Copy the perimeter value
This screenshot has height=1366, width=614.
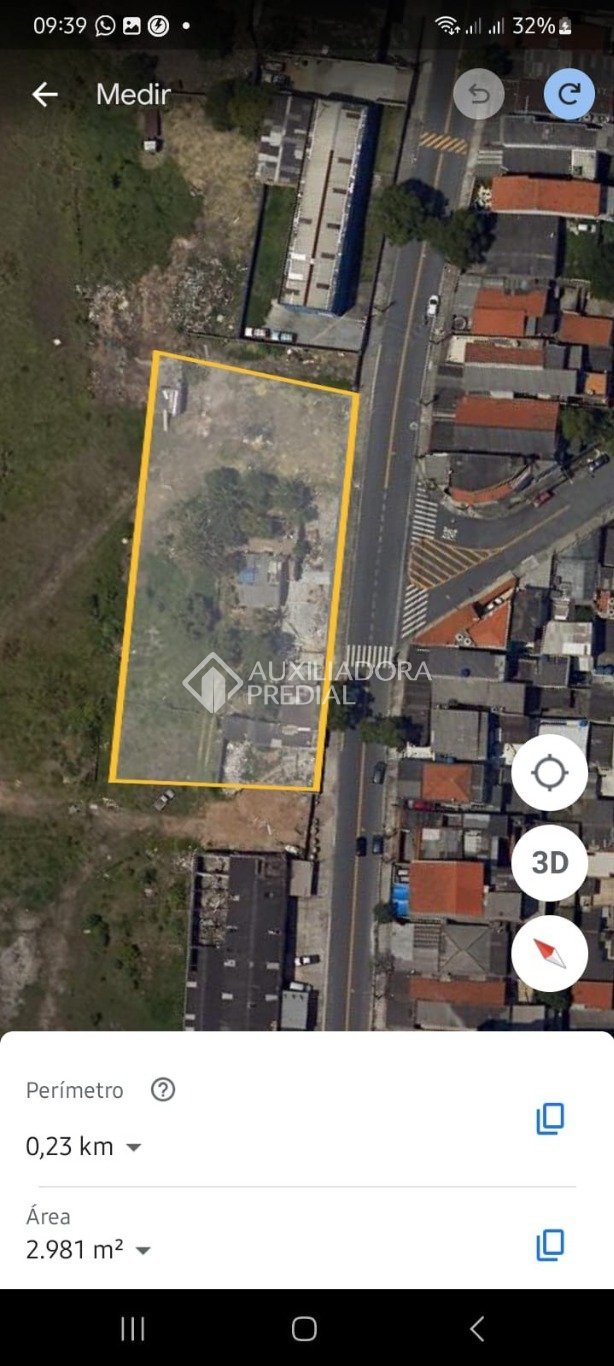(550, 1119)
